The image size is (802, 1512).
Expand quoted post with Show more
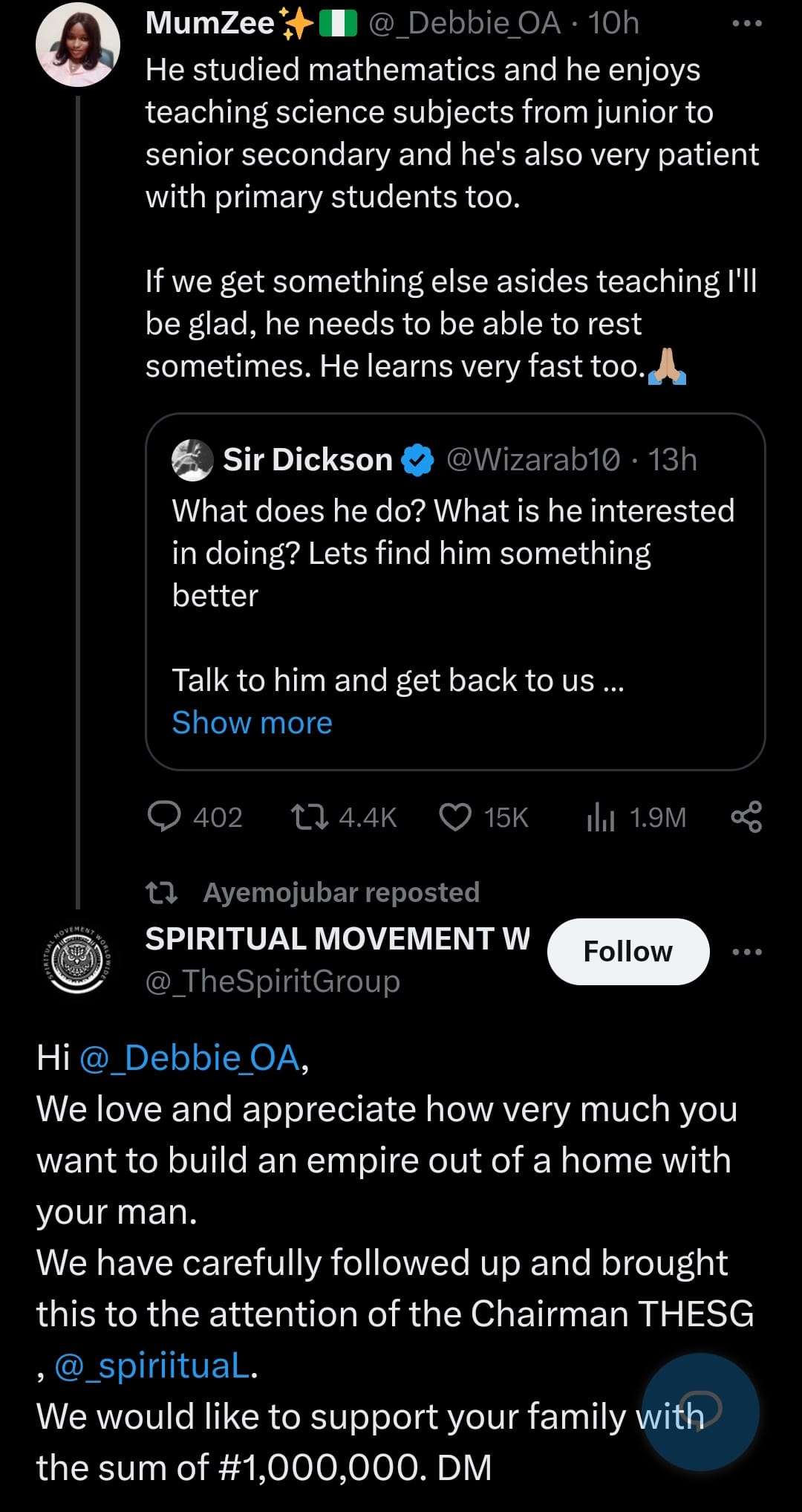pos(252,723)
